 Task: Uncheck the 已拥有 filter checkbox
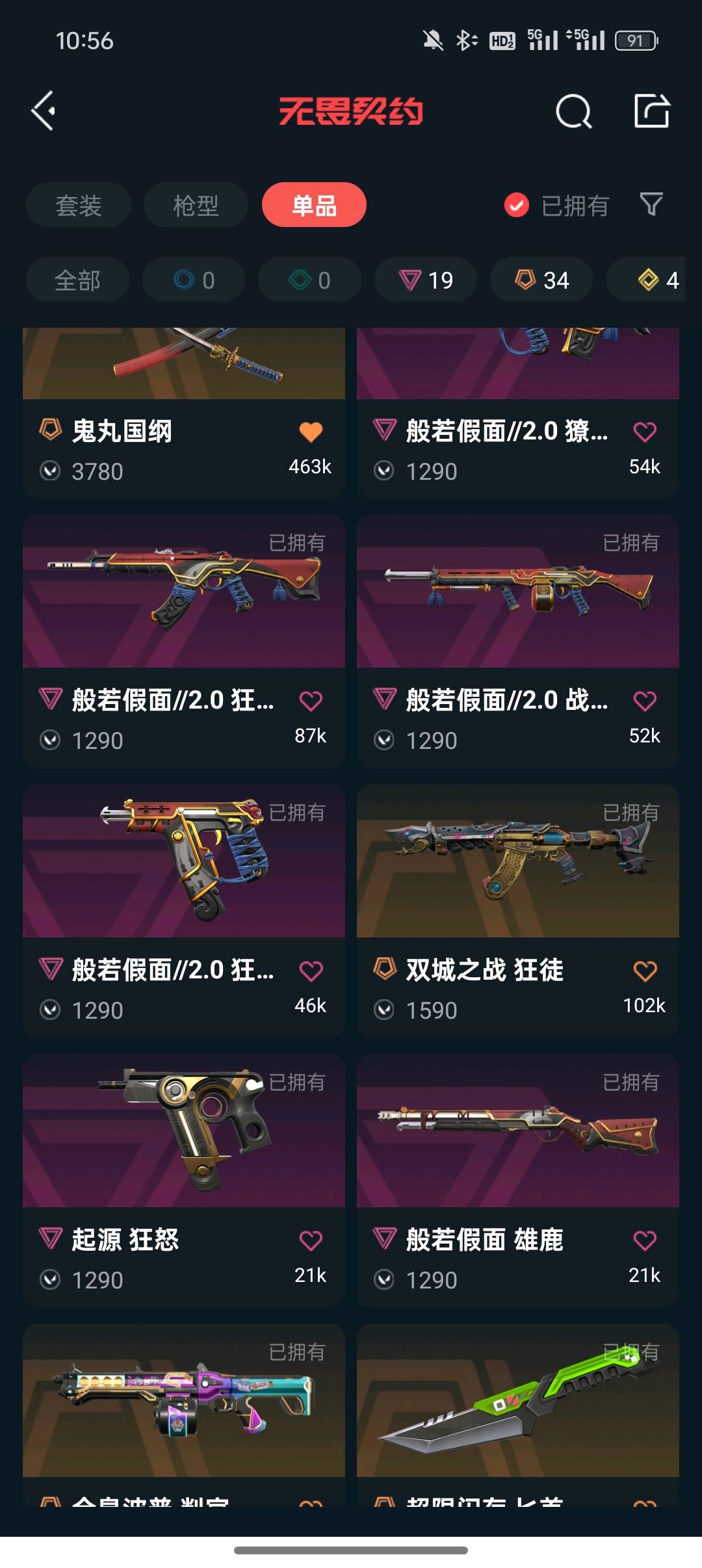pyautogui.click(x=517, y=205)
